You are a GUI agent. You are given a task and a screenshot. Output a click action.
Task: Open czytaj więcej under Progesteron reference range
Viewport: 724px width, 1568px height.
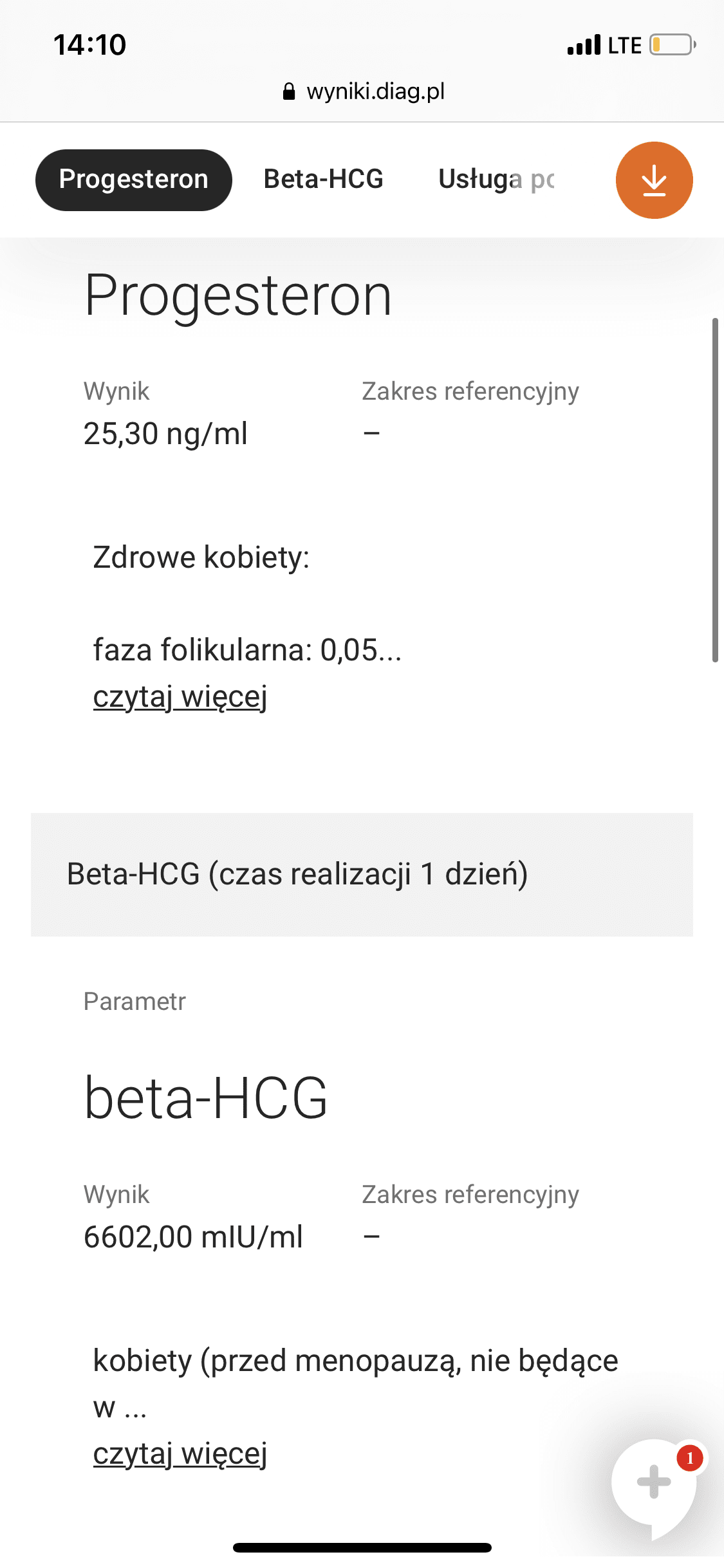(x=180, y=697)
